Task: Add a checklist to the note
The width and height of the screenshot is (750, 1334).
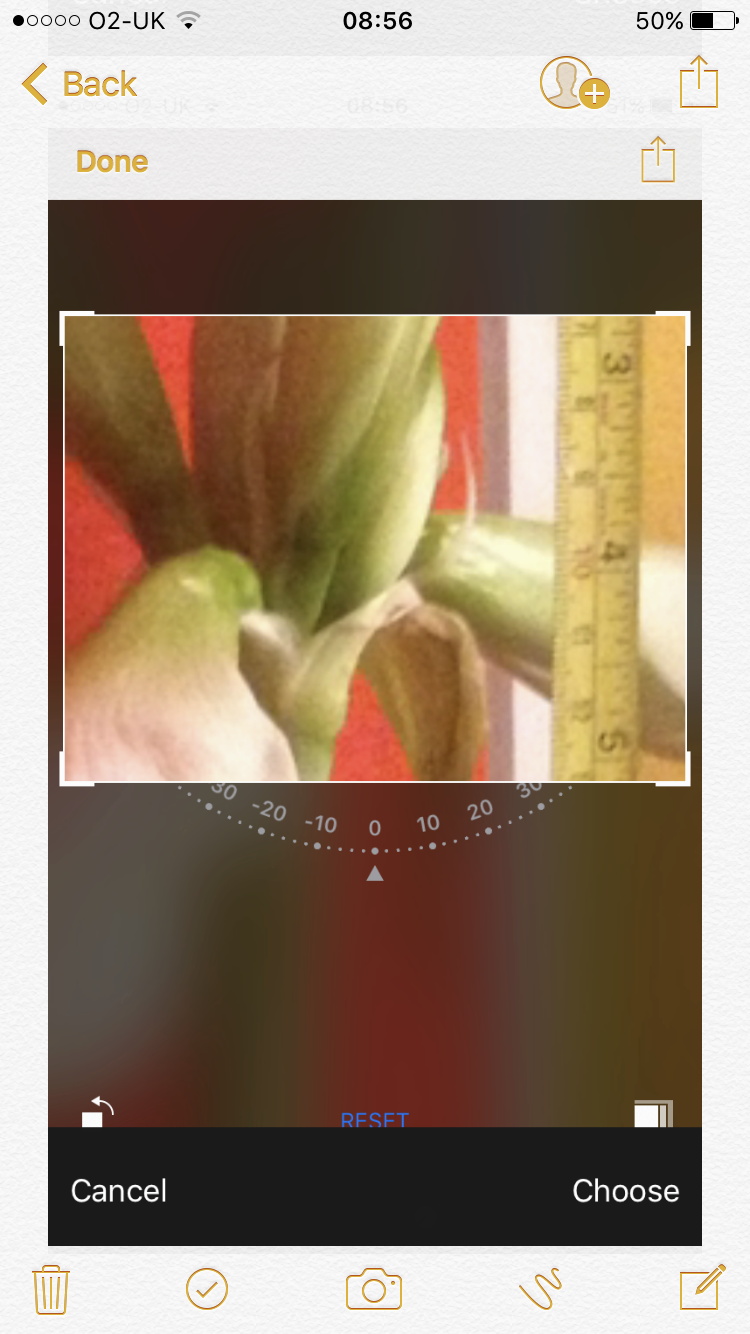Action: point(207,1289)
